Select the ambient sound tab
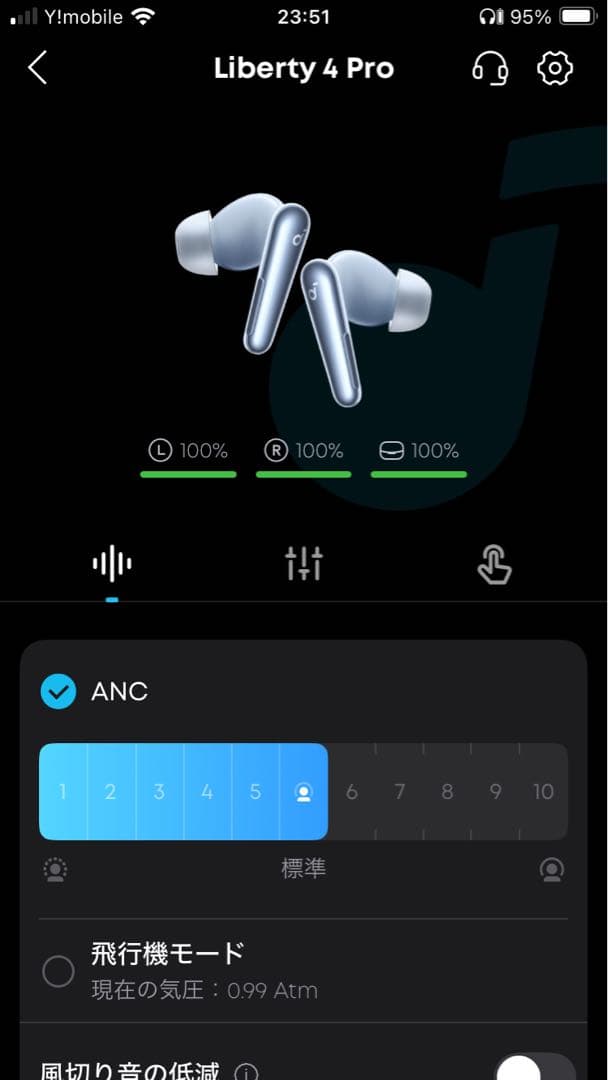This screenshot has height=1080, width=608. coord(112,565)
